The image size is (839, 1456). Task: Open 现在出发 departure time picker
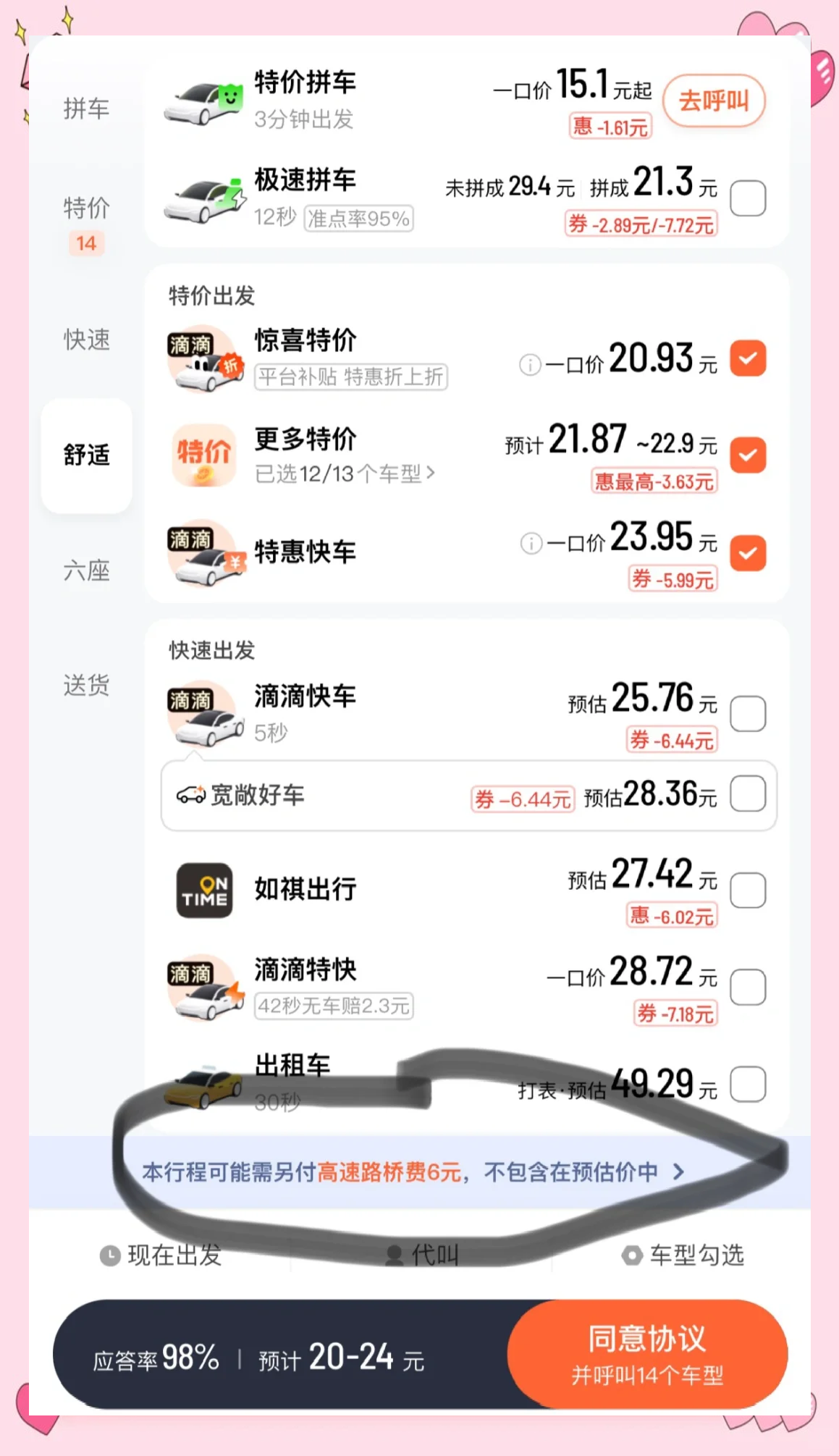click(x=161, y=1255)
